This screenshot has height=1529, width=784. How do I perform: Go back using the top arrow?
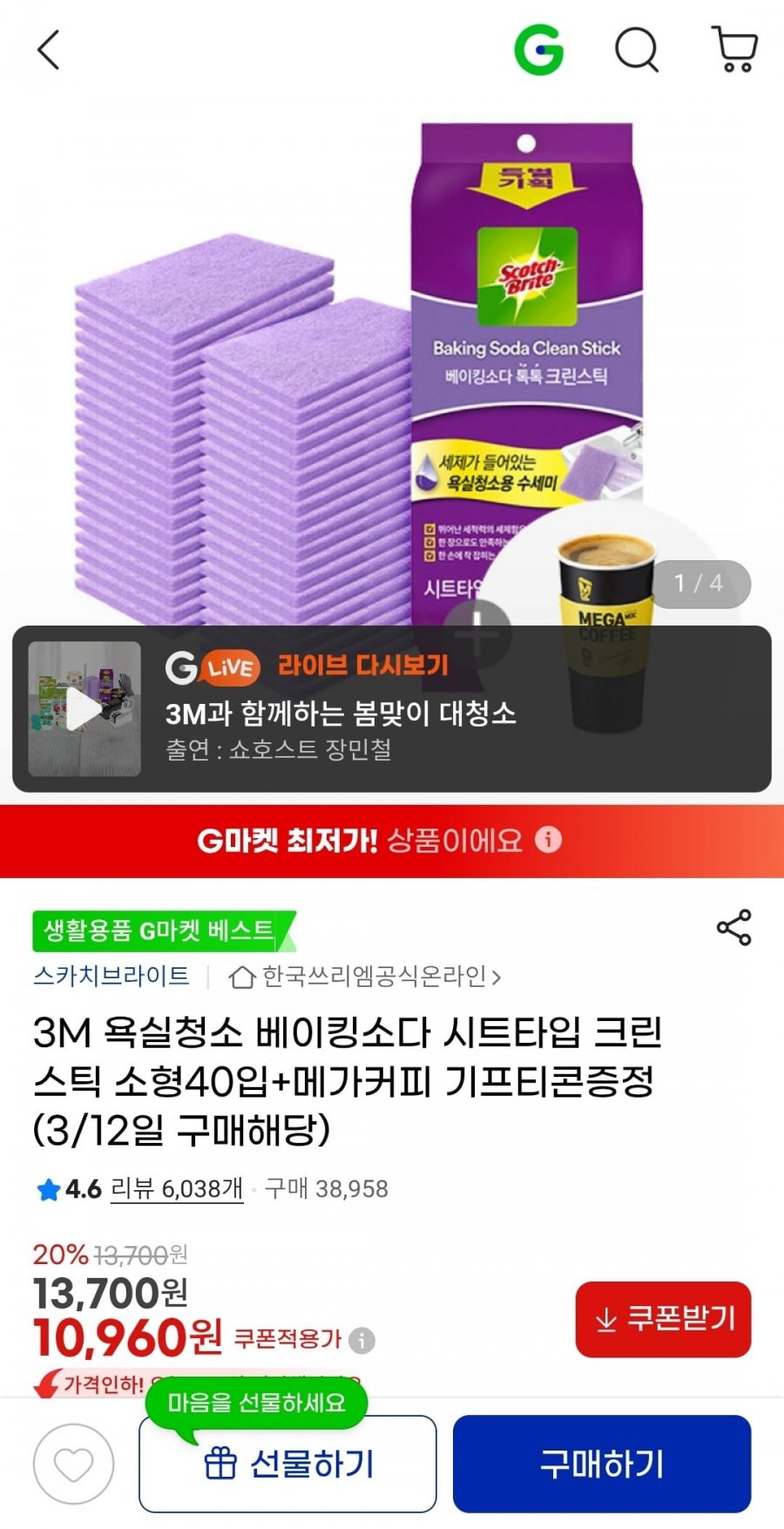(x=49, y=50)
